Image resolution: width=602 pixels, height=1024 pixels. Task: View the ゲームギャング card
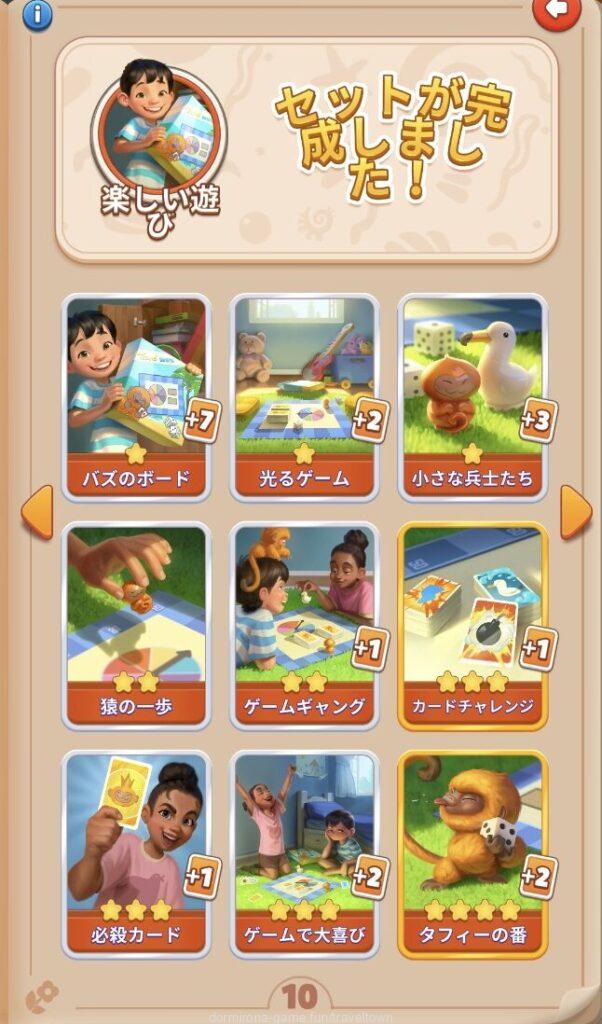point(305,625)
